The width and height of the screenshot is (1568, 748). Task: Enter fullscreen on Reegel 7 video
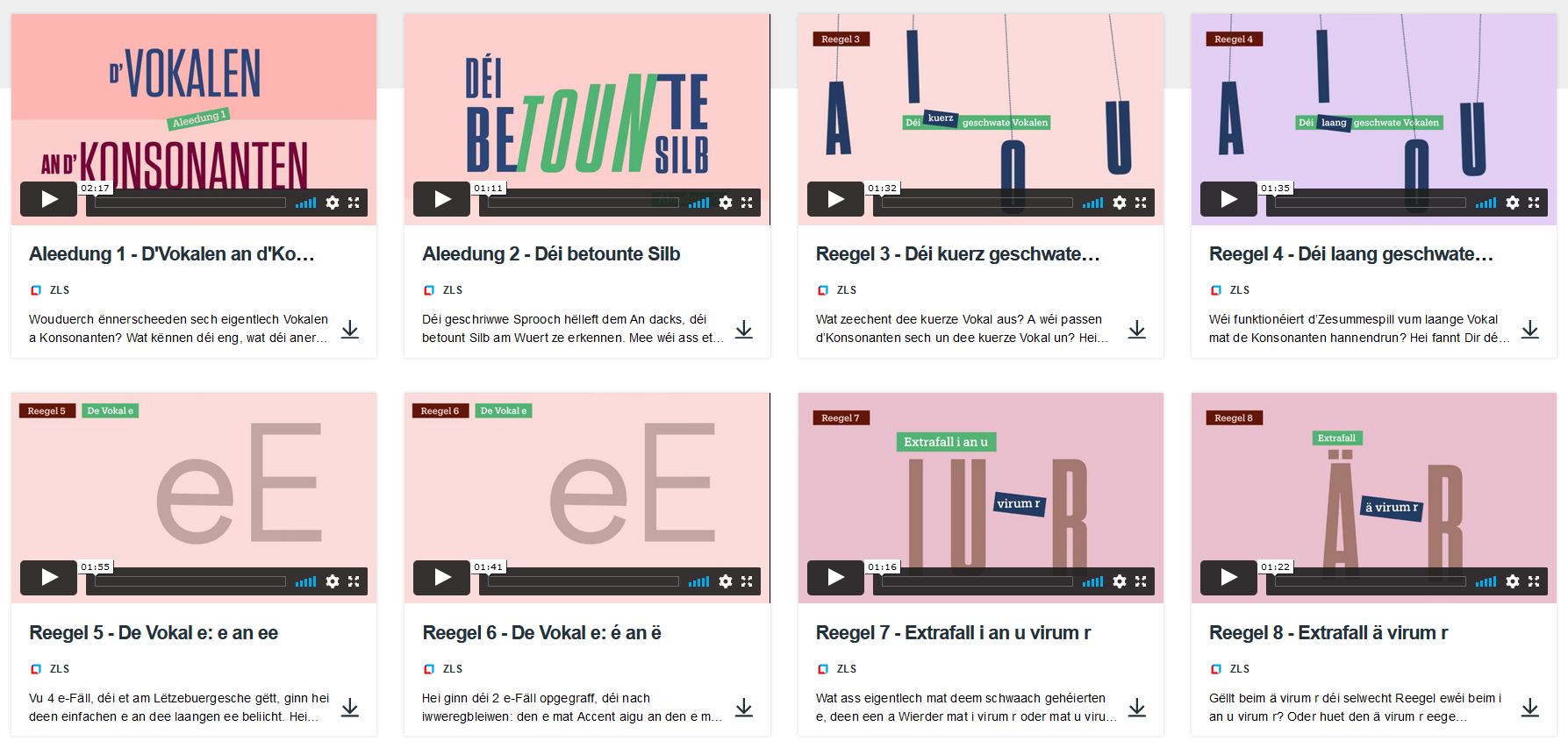tap(1140, 581)
